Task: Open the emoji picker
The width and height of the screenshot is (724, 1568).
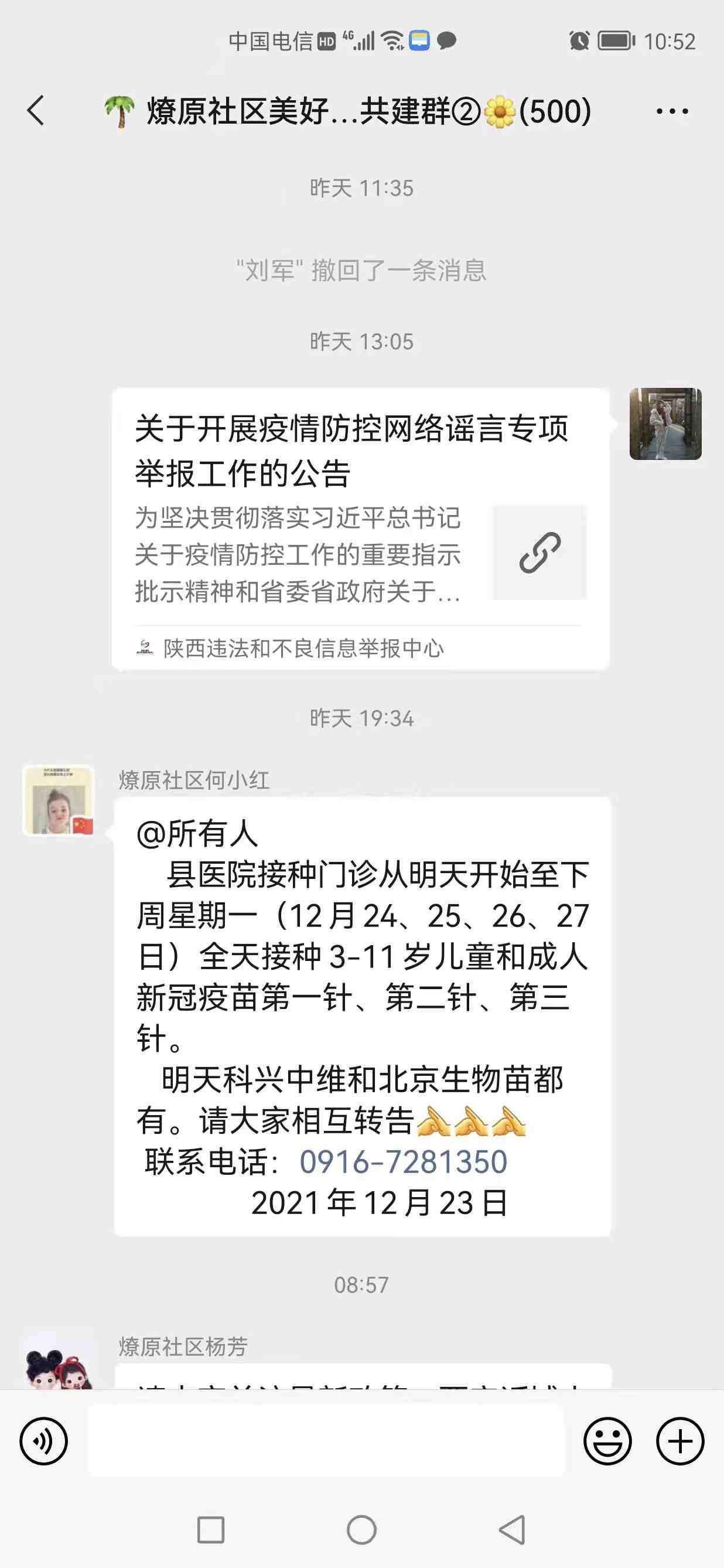Action: coord(607,1441)
